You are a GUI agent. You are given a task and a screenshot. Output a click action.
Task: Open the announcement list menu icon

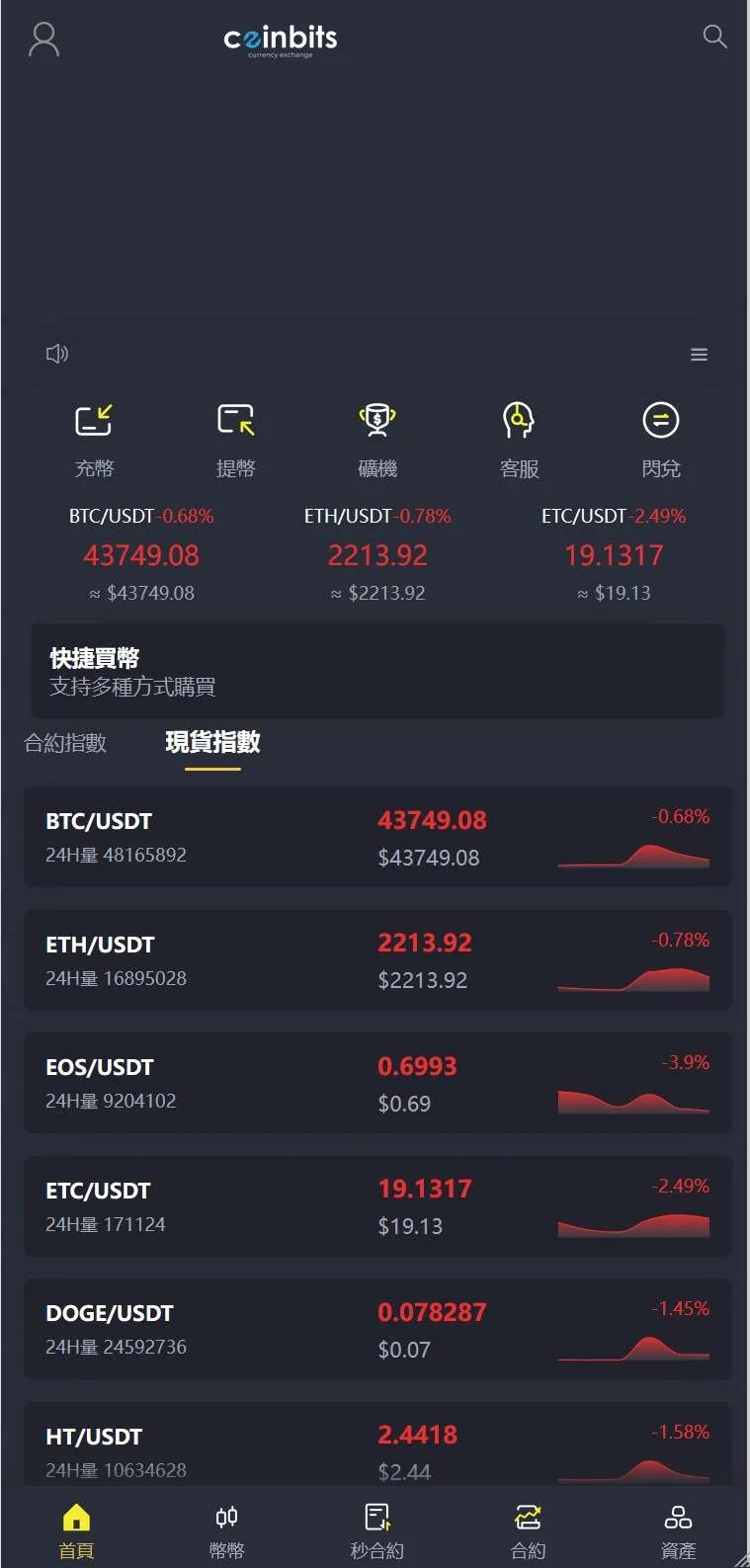click(699, 355)
